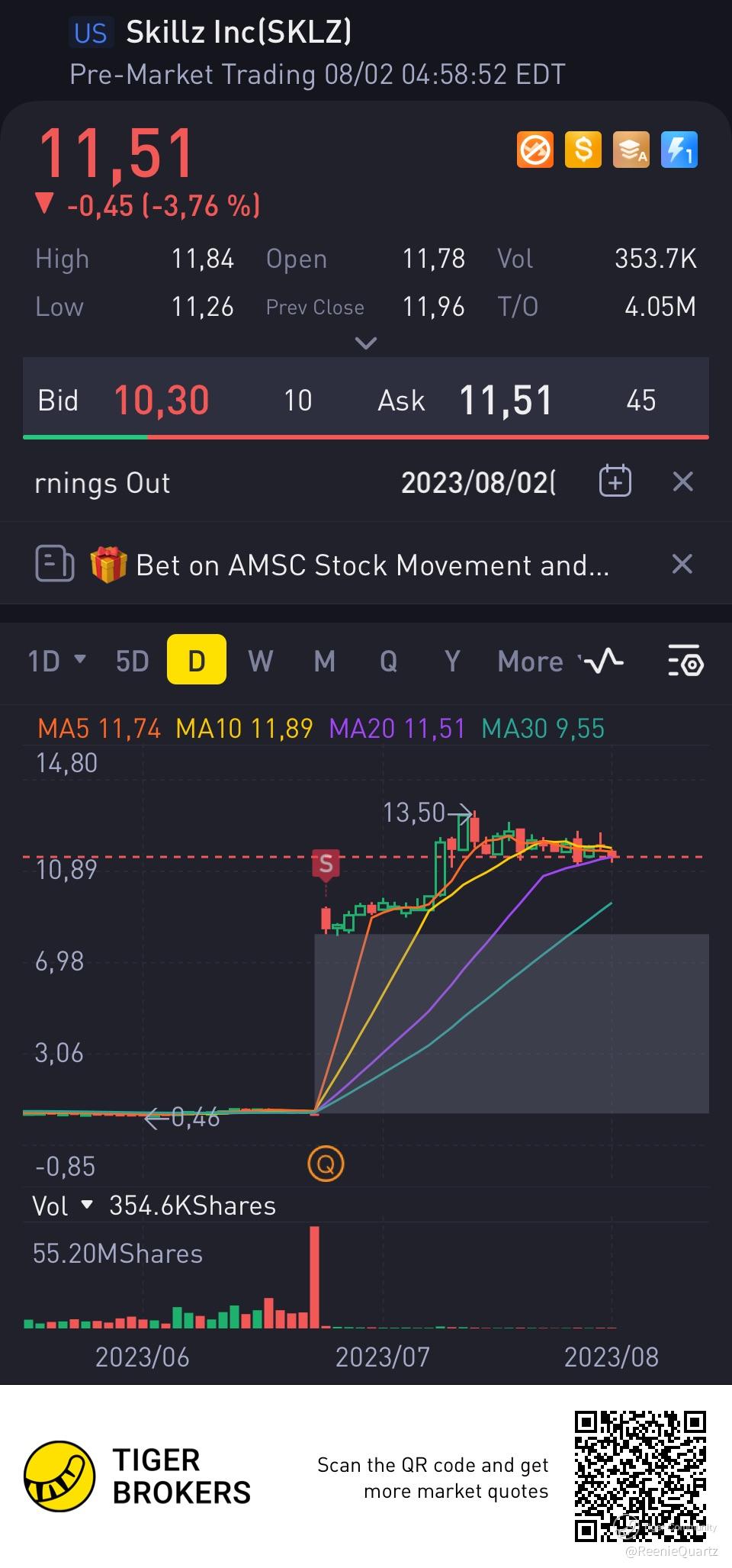
Task: Tap the lightning bolt badge icon
Action: tap(679, 150)
